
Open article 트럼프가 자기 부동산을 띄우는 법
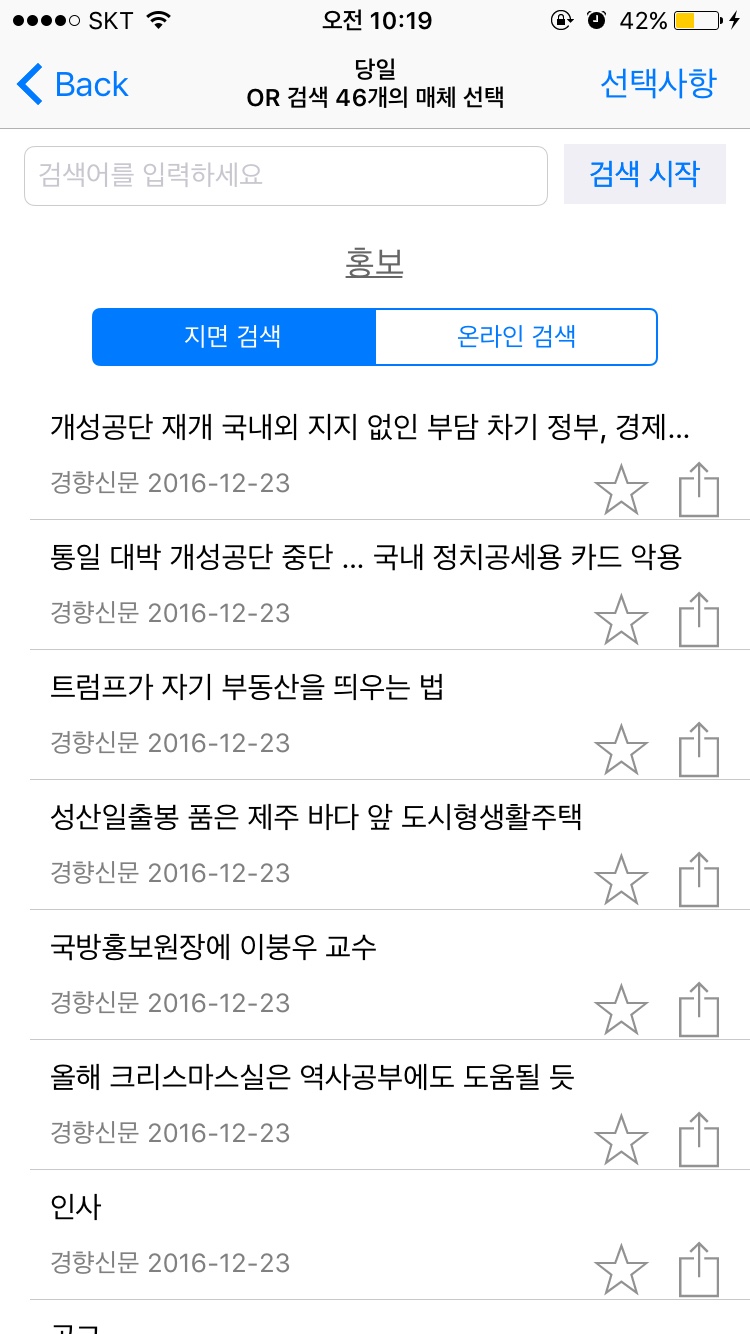click(x=247, y=688)
